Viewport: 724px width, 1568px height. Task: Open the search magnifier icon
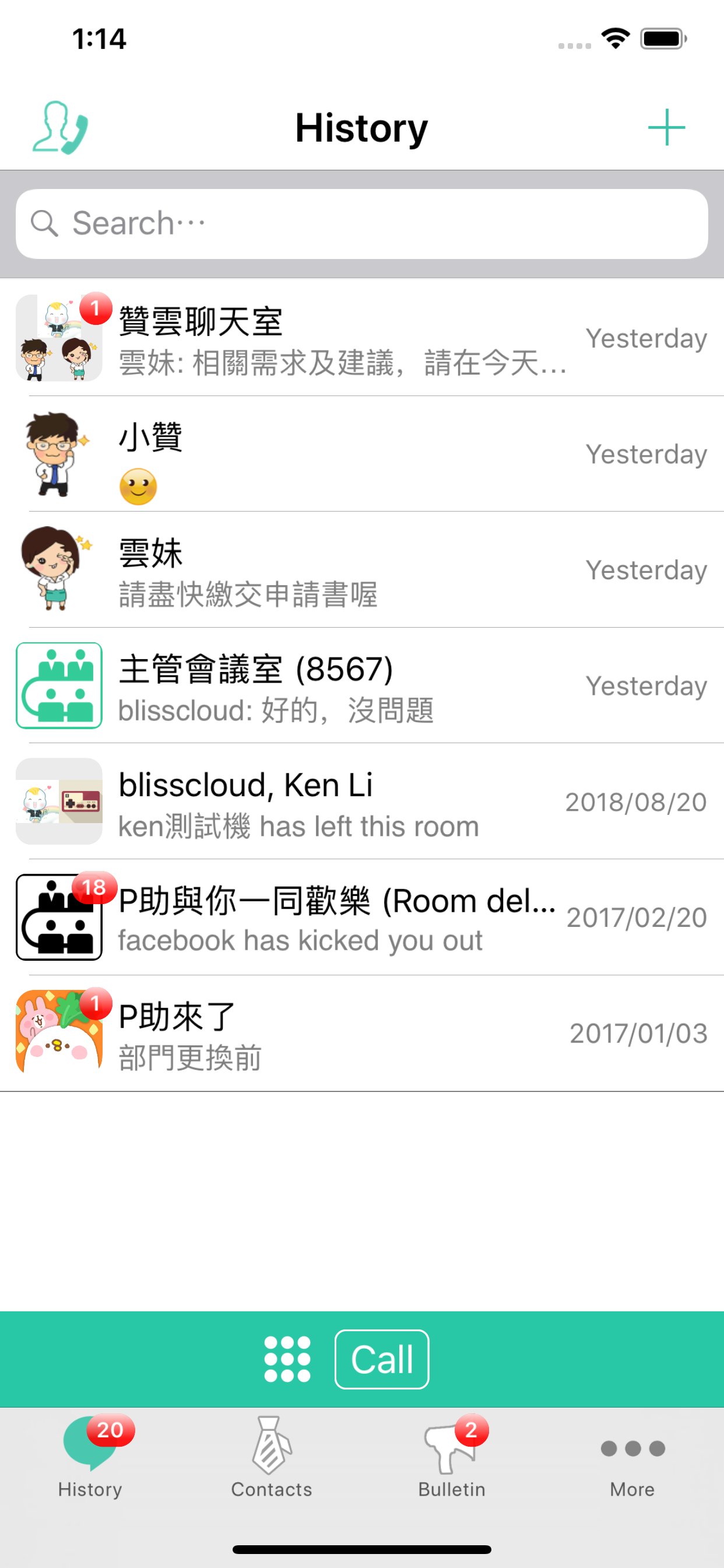[x=44, y=222]
